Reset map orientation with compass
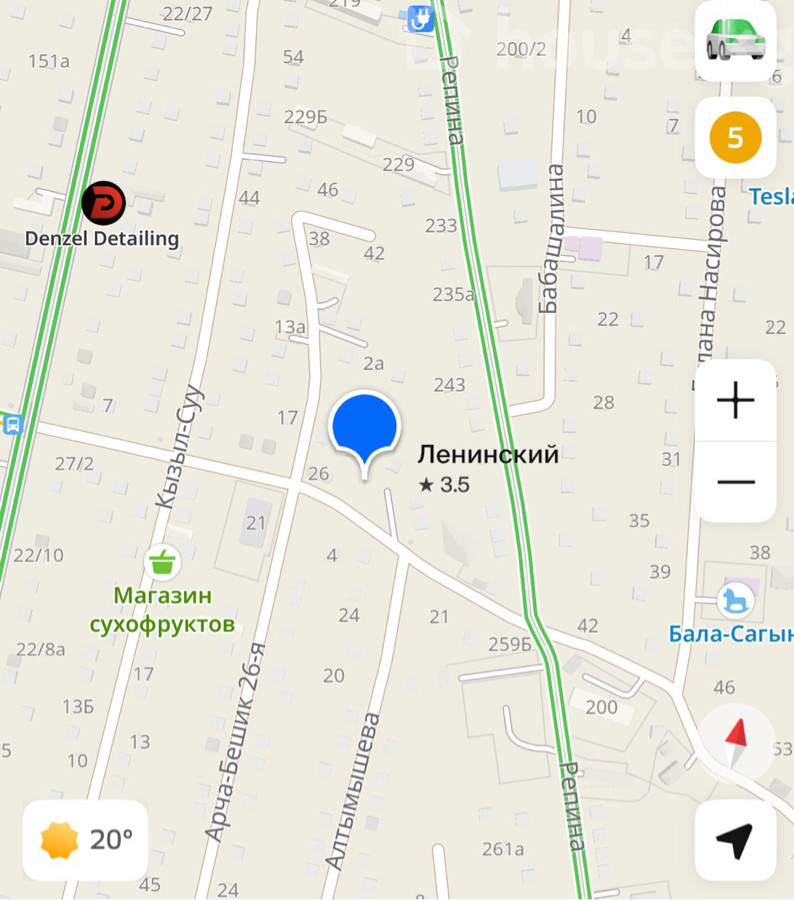 click(736, 743)
